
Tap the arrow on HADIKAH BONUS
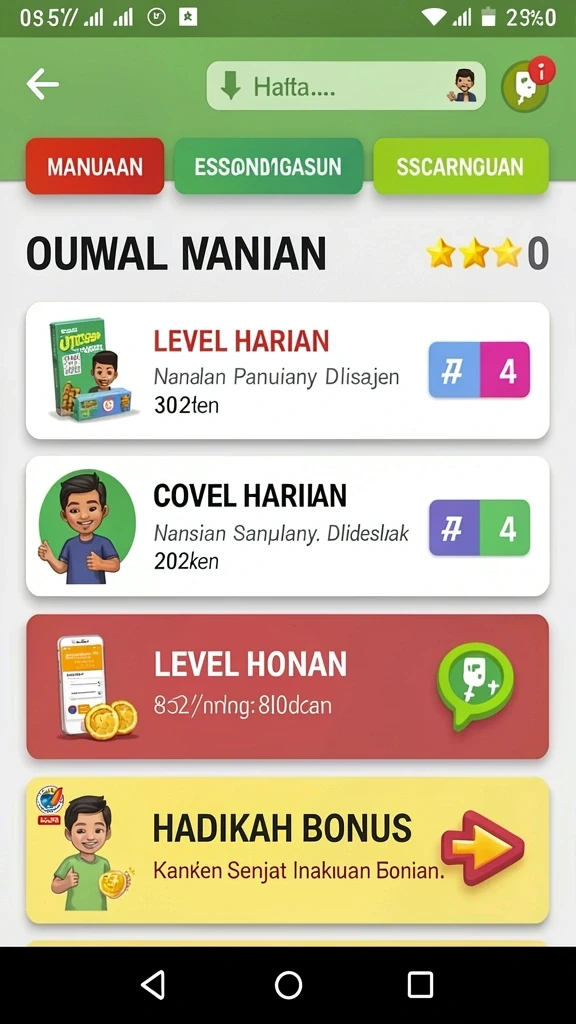pos(483,848)
